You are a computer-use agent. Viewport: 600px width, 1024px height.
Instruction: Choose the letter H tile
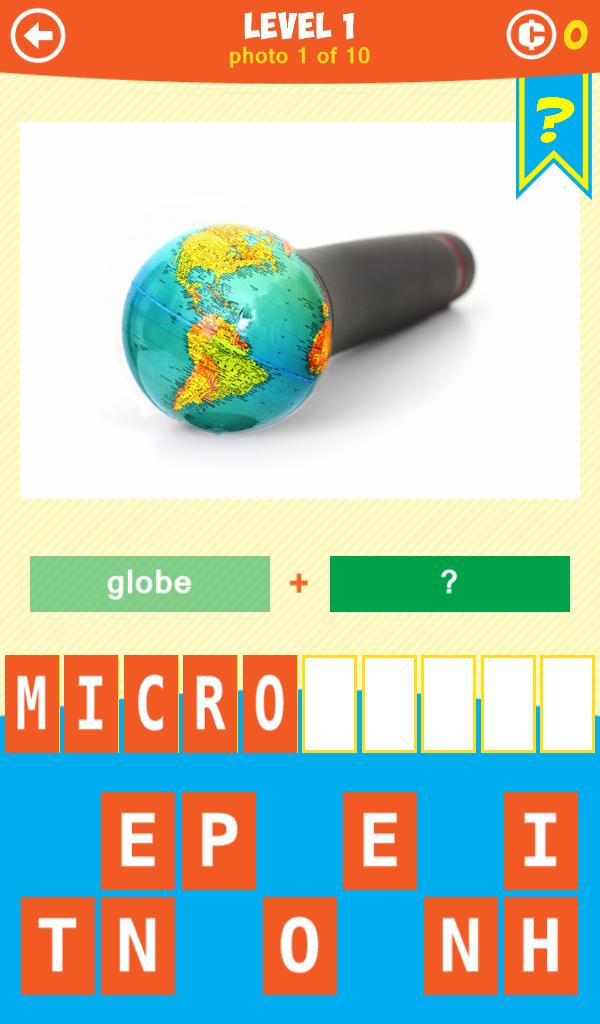pyautogui.click(x=541, y=945)
